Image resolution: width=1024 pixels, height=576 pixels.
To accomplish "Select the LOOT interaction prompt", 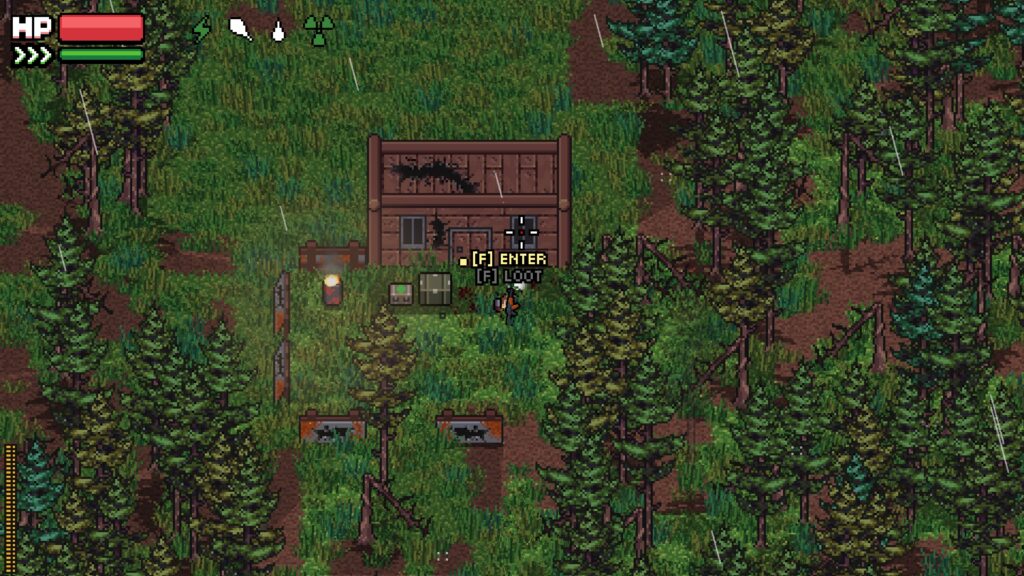I will click(x=509, y=276).
